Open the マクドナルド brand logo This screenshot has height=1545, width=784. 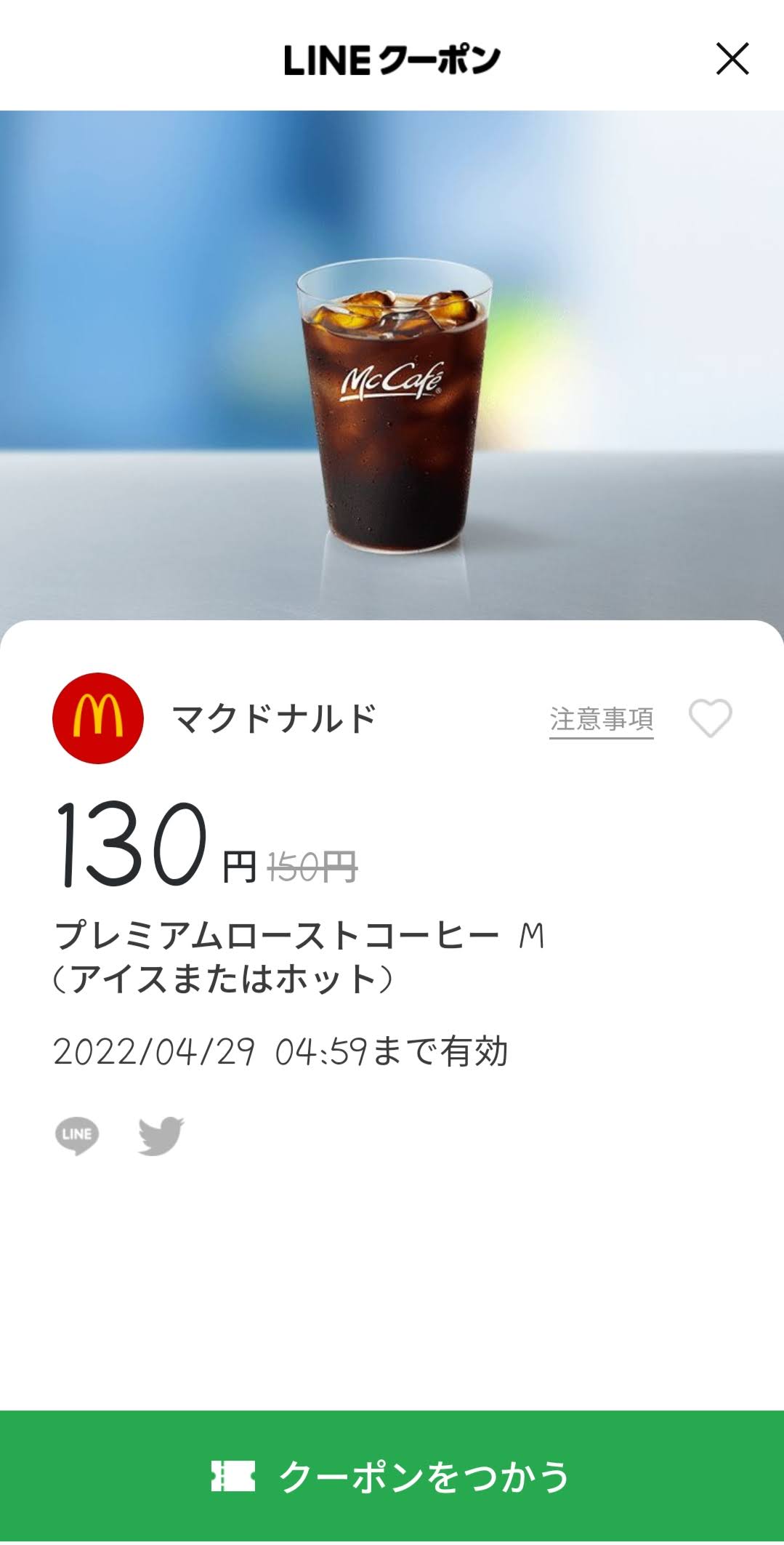click(98, 718)
